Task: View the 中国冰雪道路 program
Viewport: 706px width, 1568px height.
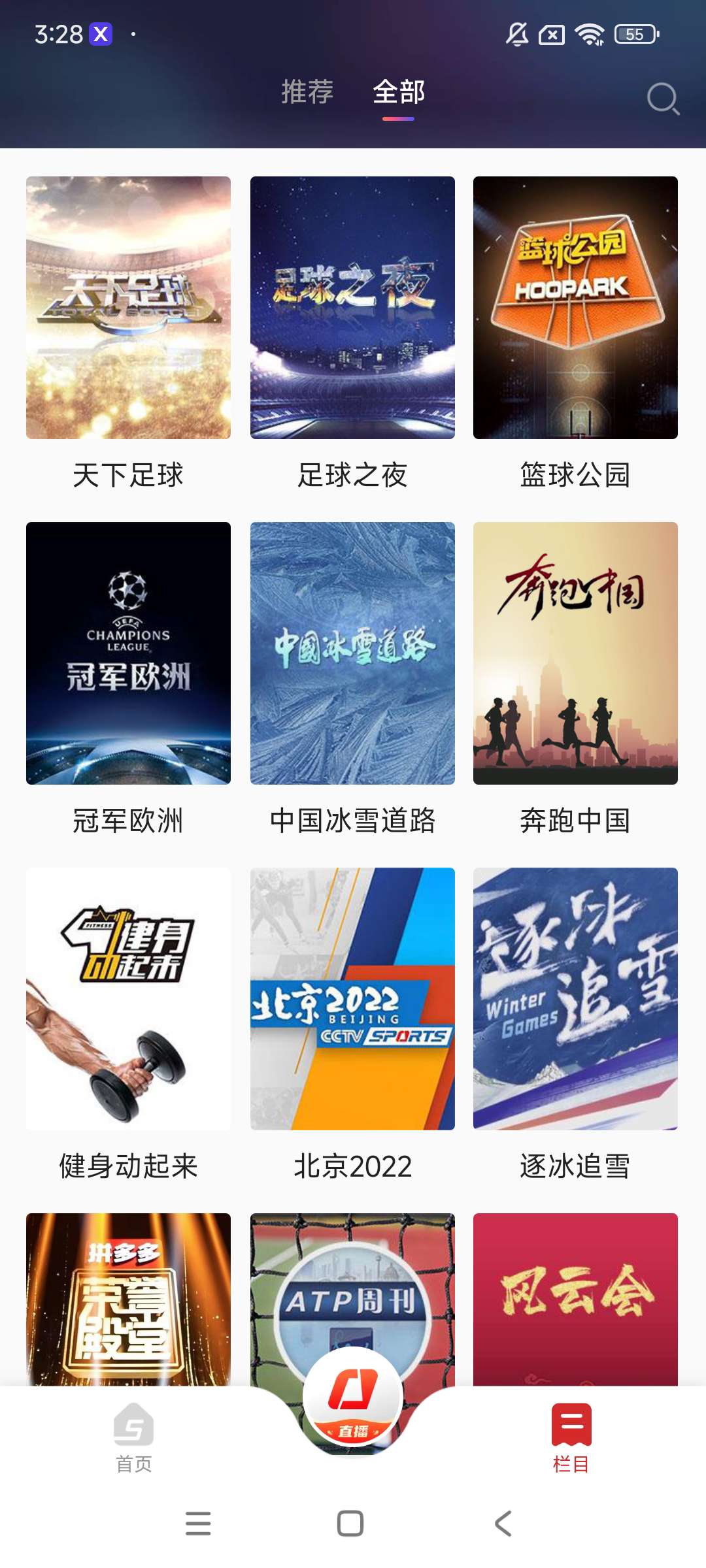Action: click(352, 653)
